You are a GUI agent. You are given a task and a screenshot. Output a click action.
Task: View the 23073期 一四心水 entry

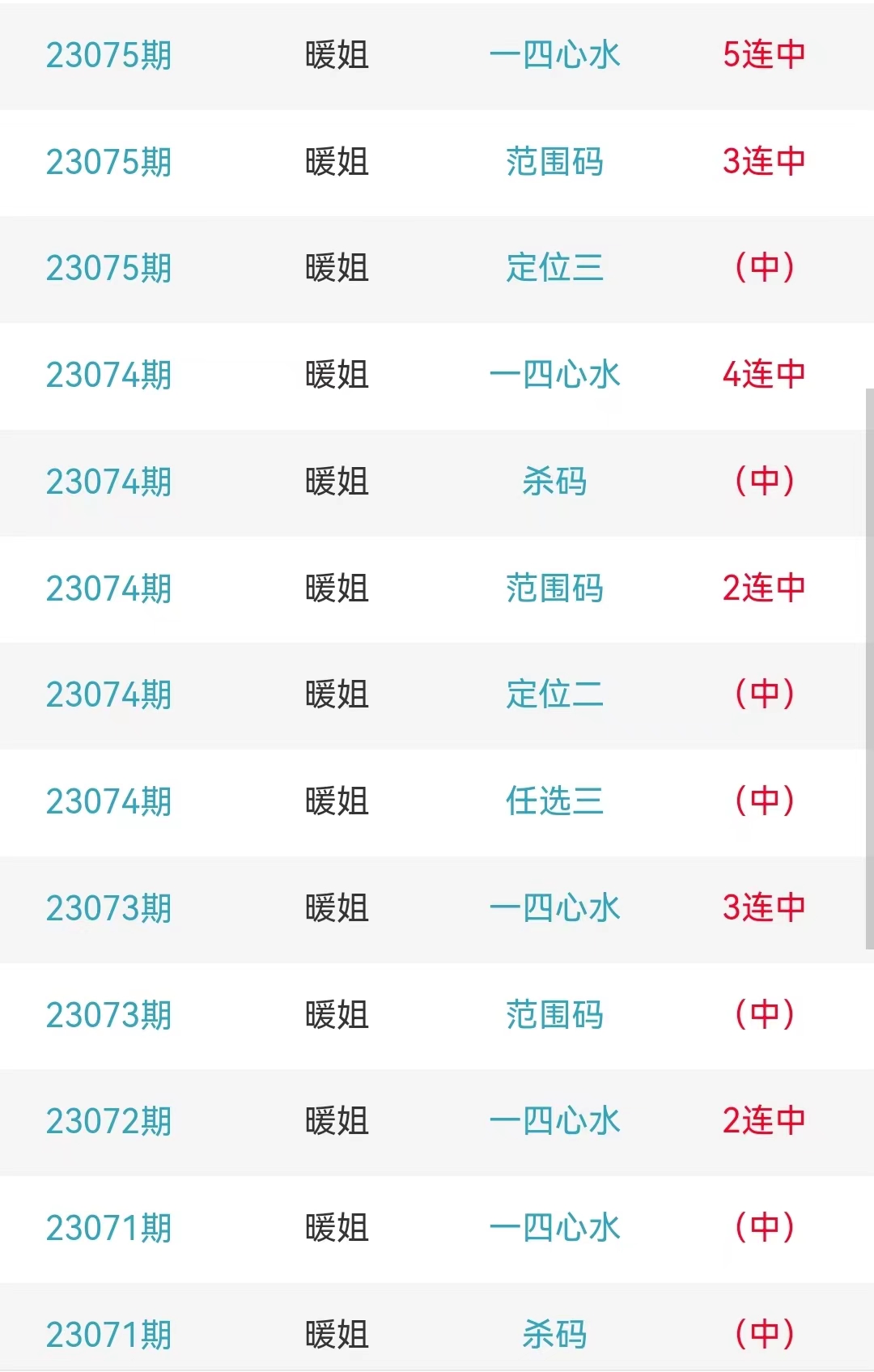[x=554, y=908]
